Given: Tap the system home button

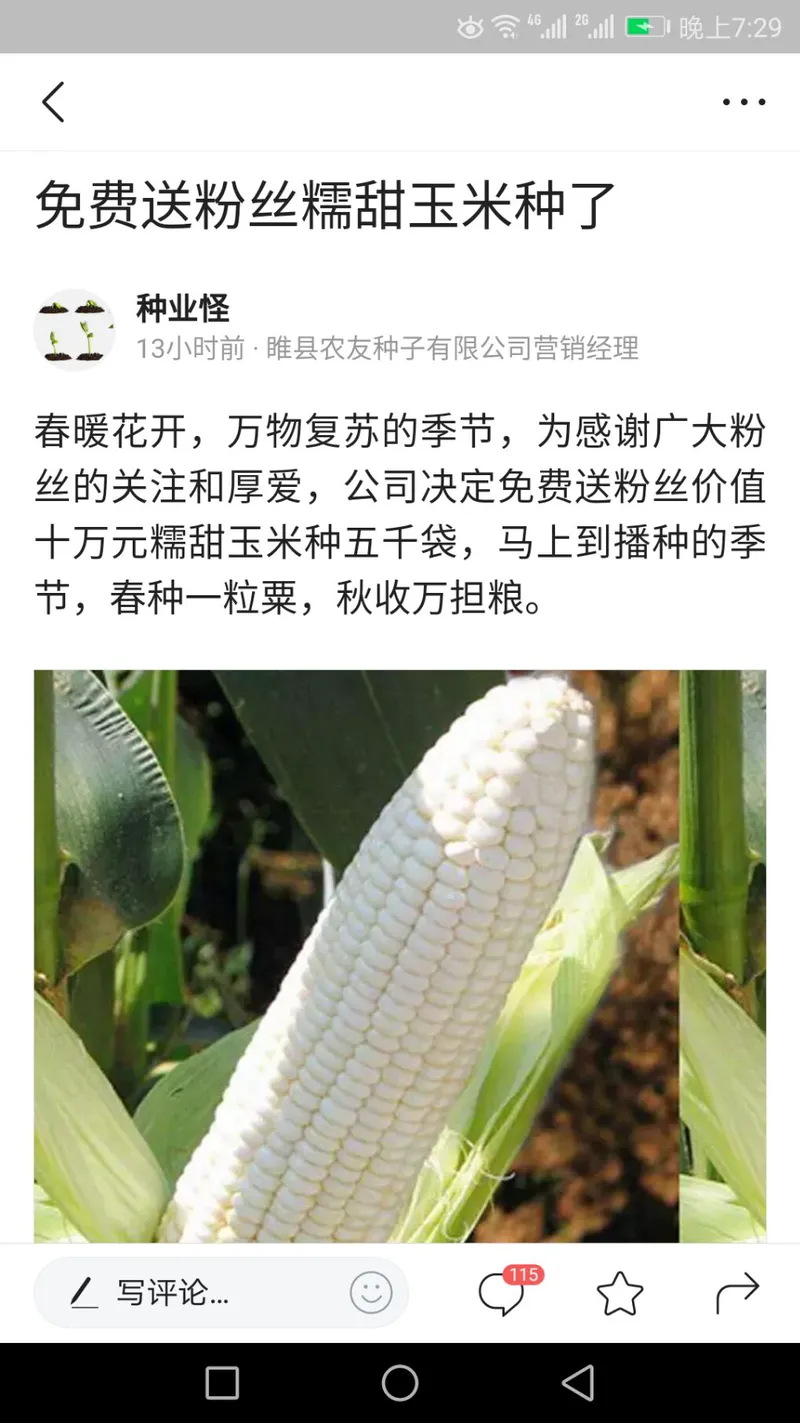Looking at the screenshot, I should click(x=400, y=1383).
